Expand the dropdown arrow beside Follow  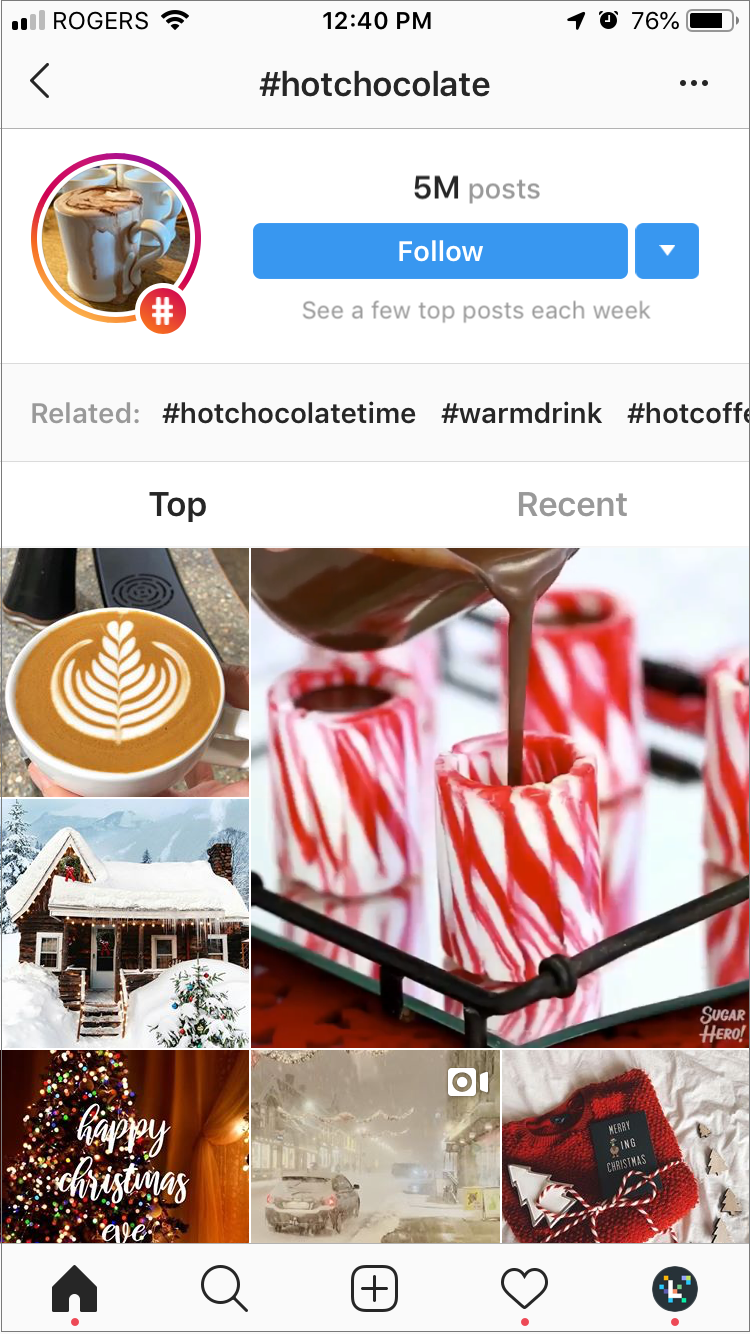click(x=667, y=251)
